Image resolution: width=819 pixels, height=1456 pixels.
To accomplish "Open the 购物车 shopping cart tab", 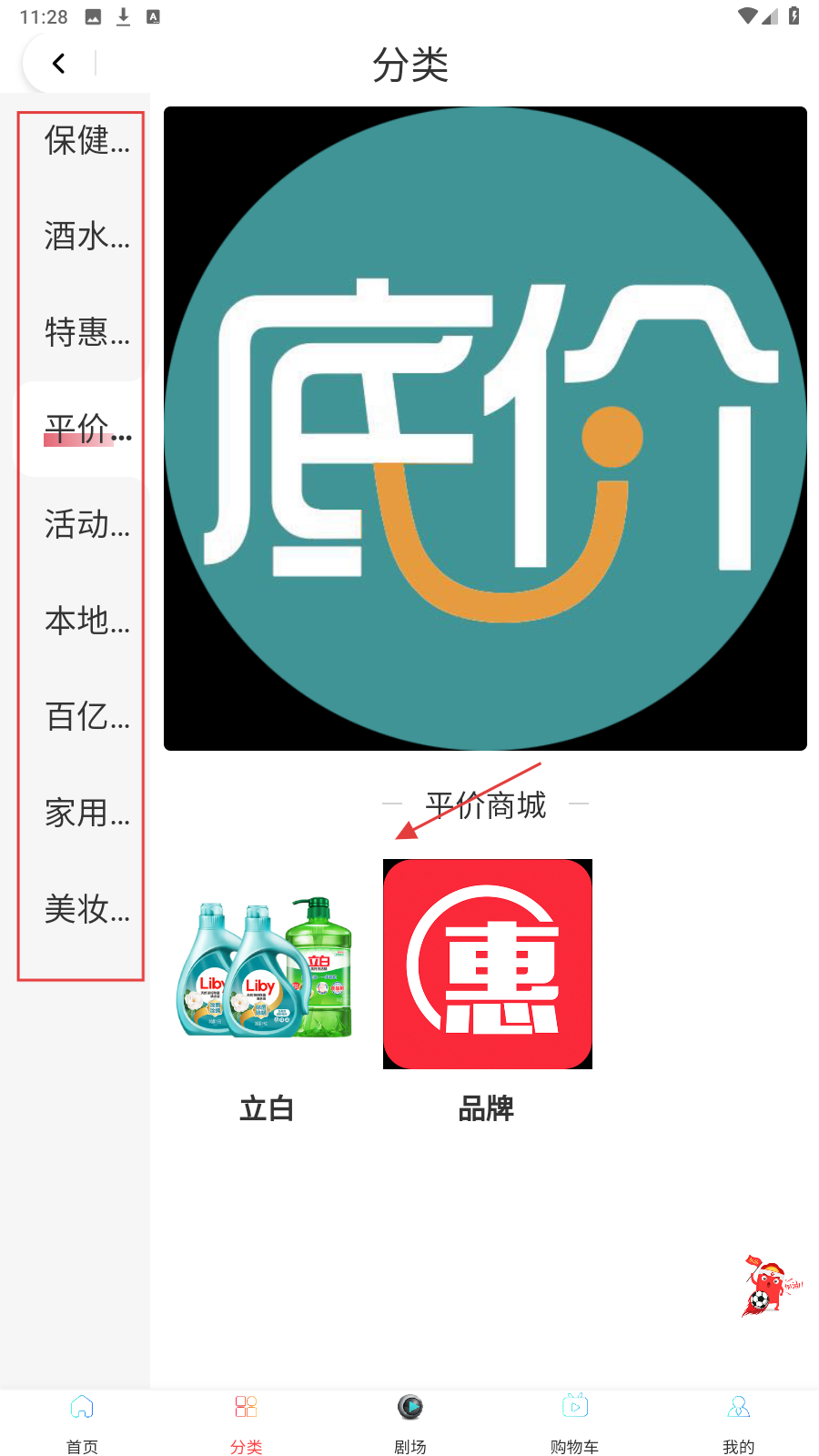I will pyautogui.click(x=574, y=1424).
